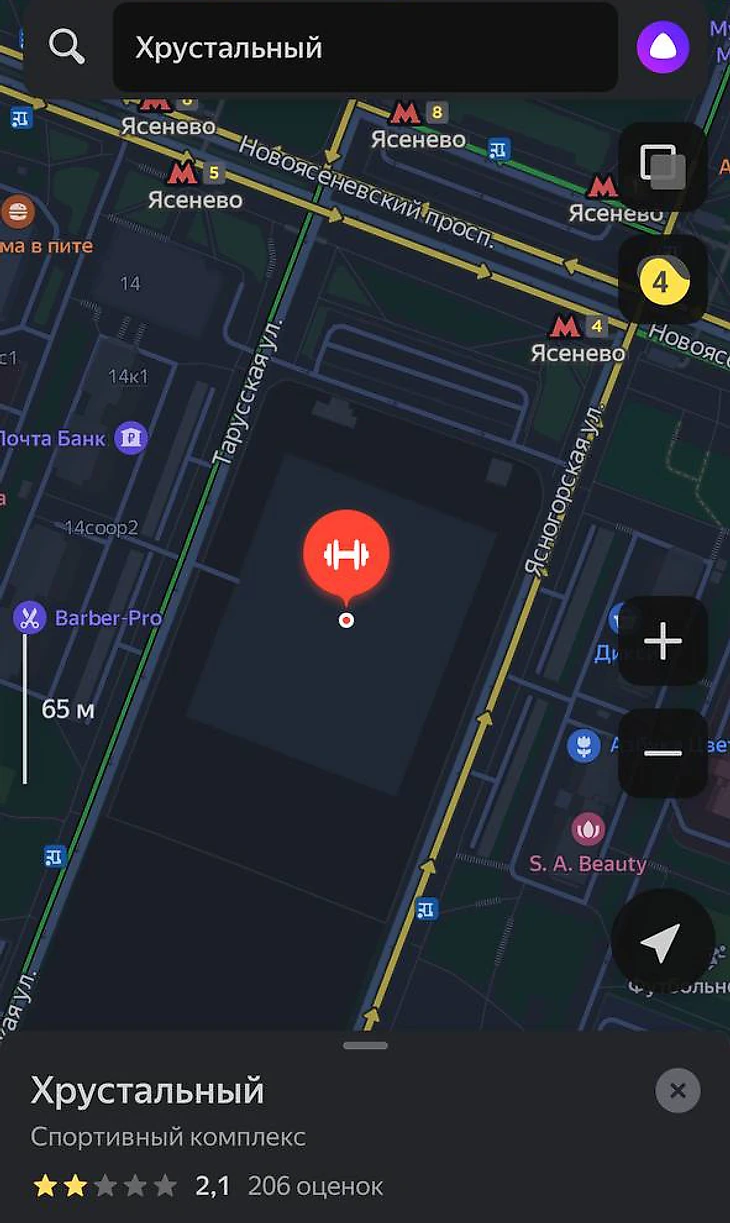Open the traffic level 4 indicator
Image resolution: width=730 pixels, height=1223 pixels.
click(x=662, y=281)
